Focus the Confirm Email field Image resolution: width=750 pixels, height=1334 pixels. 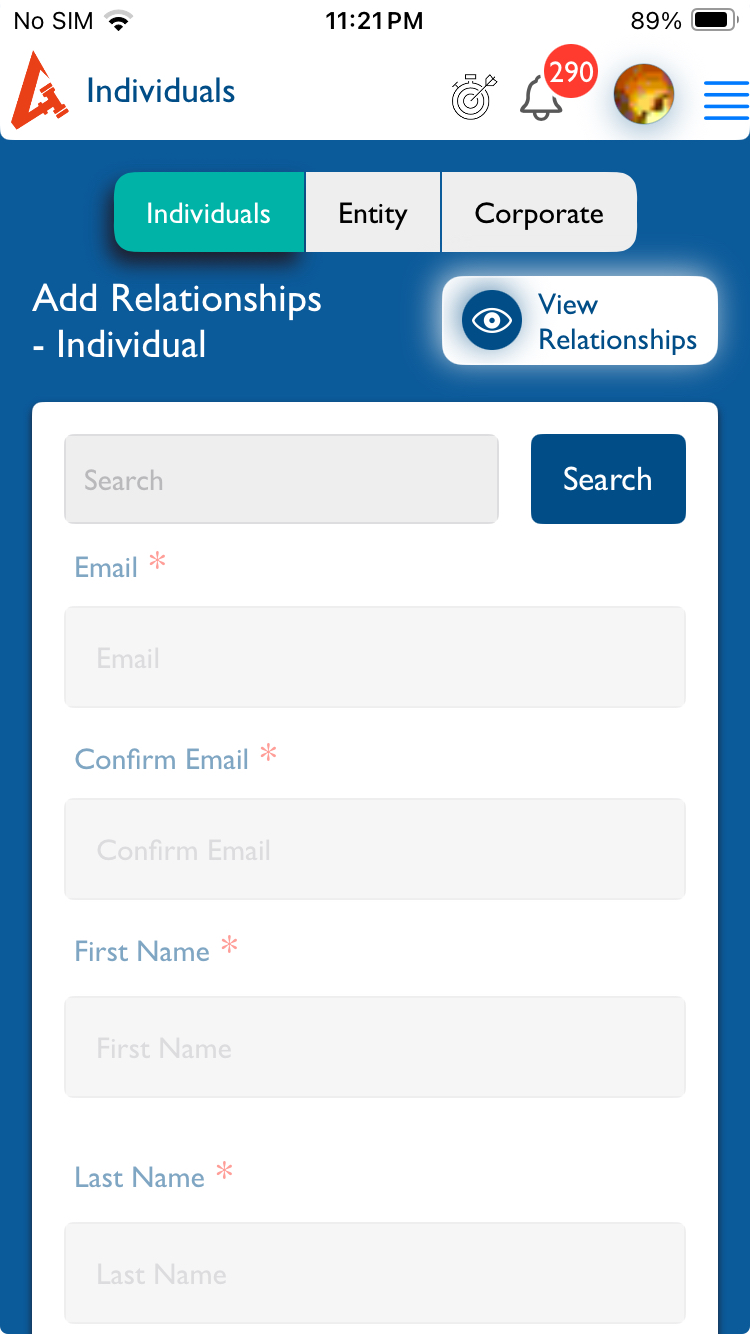(x=375, y=849)
